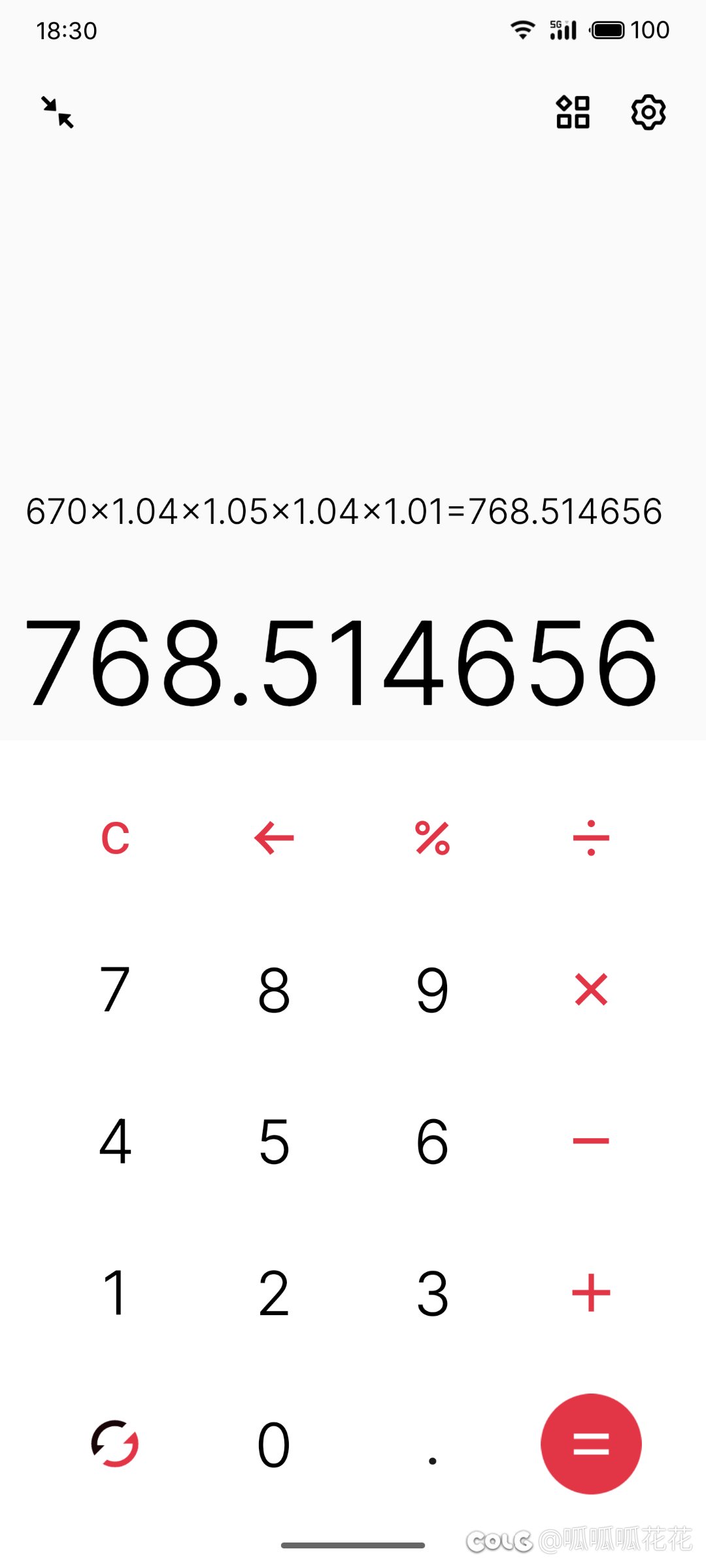
Task: Tap the percent key
Action: pos(433,838)
